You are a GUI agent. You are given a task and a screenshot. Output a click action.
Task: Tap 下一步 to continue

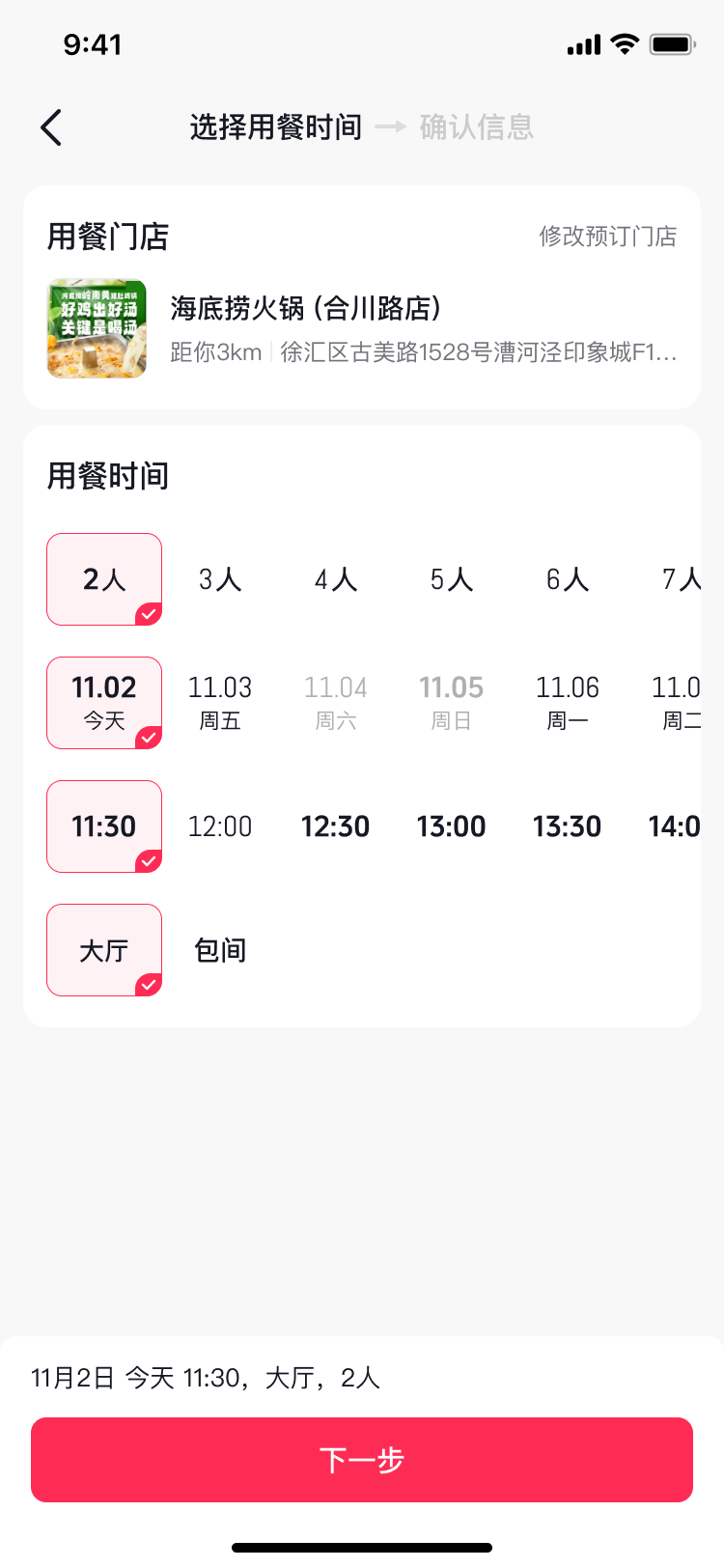coord(362,1460)
